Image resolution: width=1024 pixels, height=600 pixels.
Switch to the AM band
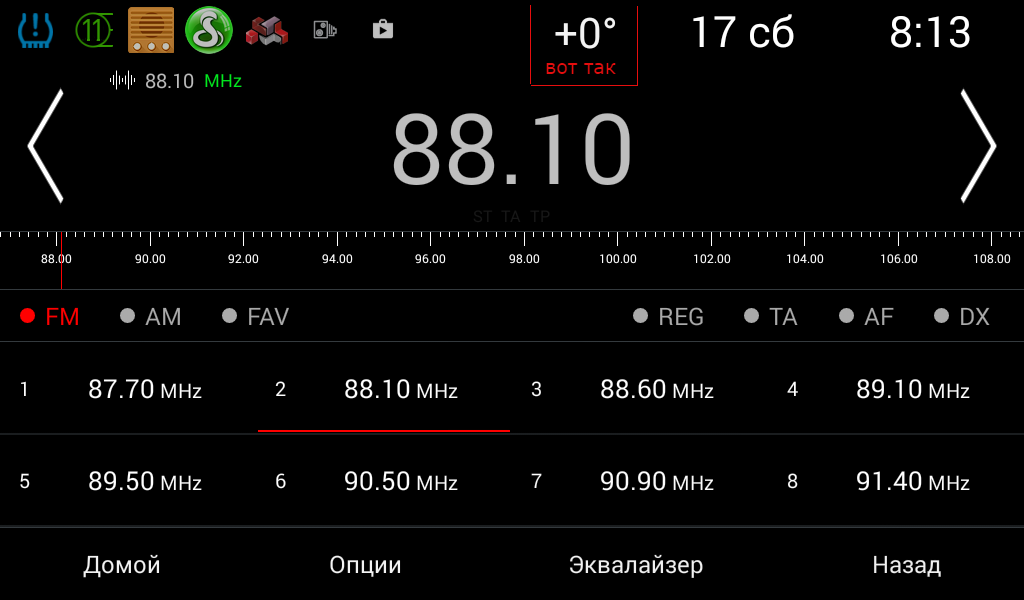151,317
